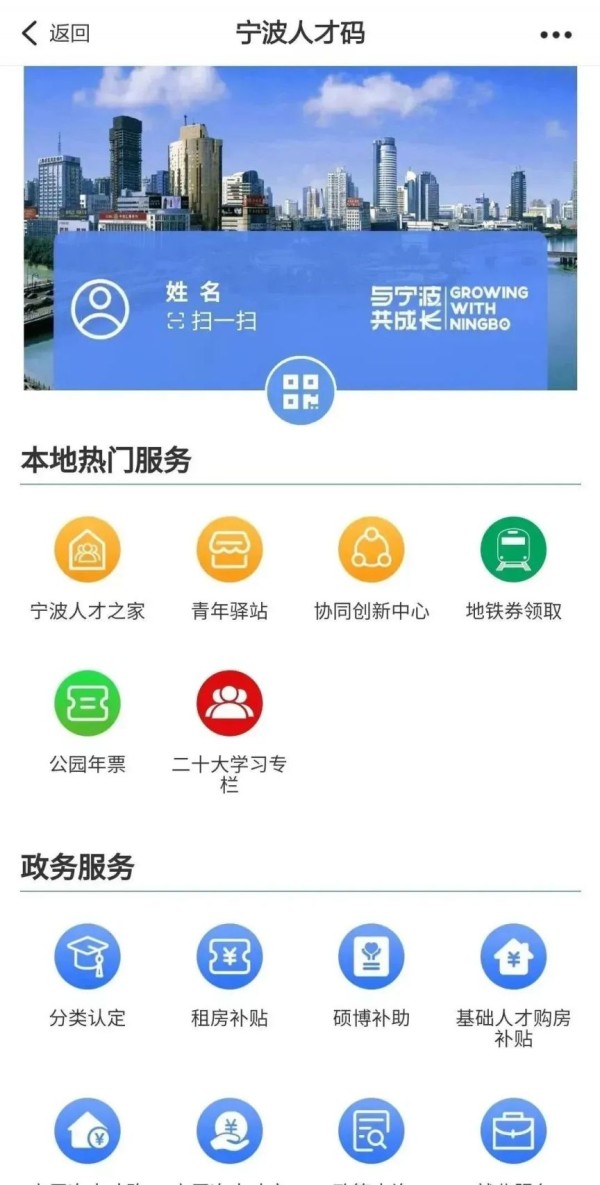Tap 扫一扫 to scan a code

coord(212,320)
